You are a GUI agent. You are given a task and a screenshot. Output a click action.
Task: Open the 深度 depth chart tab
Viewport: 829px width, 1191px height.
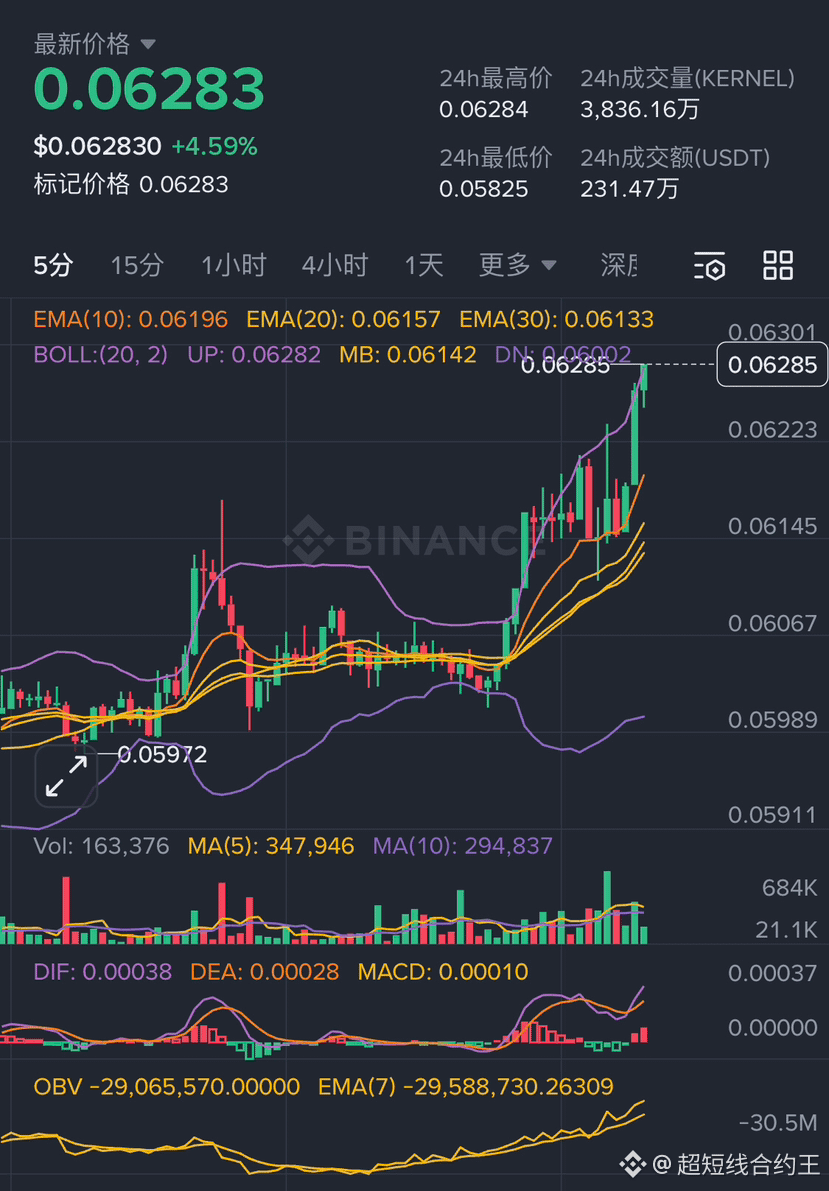click(619, 265)
